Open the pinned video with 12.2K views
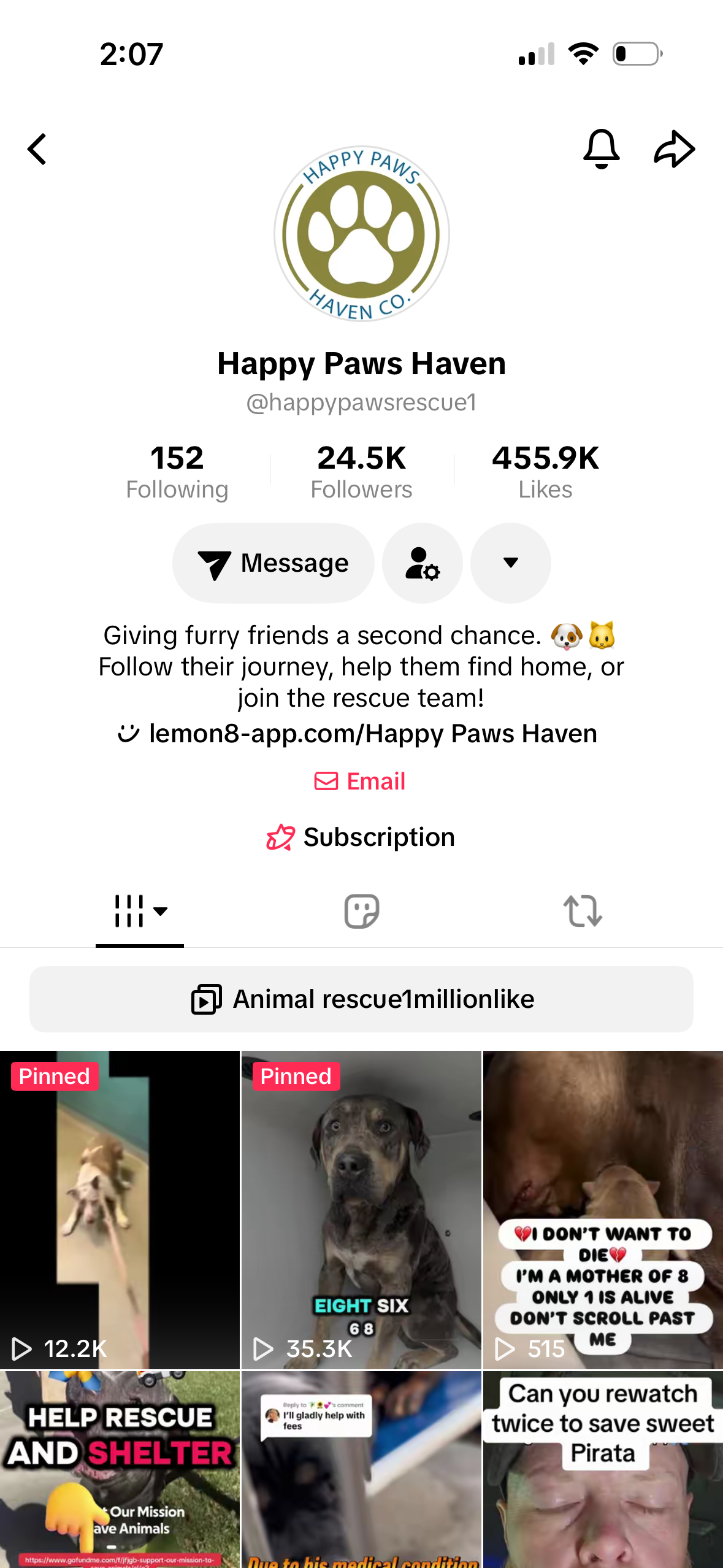The width and height of the screenshot is (723, 1568). pos(120,1209)
